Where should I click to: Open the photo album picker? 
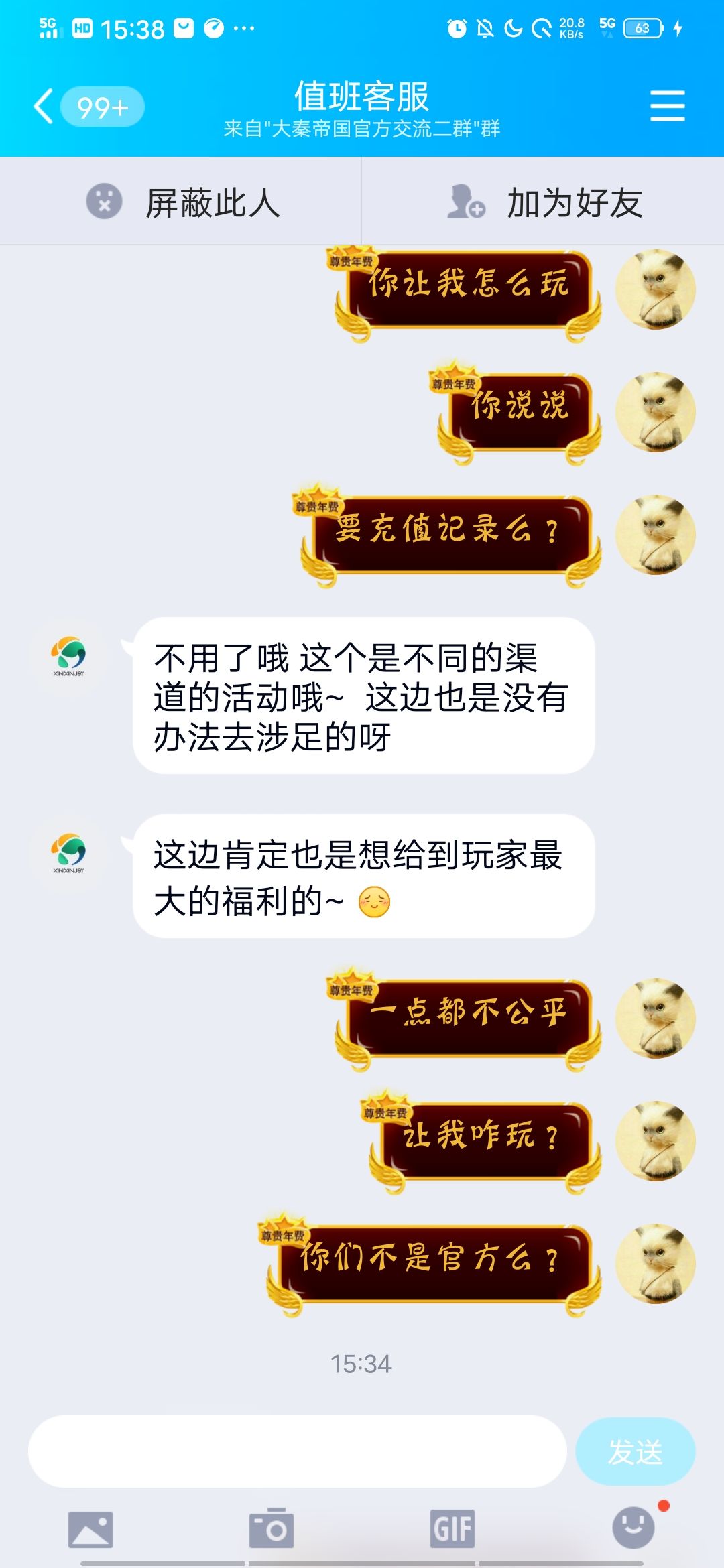tap(90, 1528)
